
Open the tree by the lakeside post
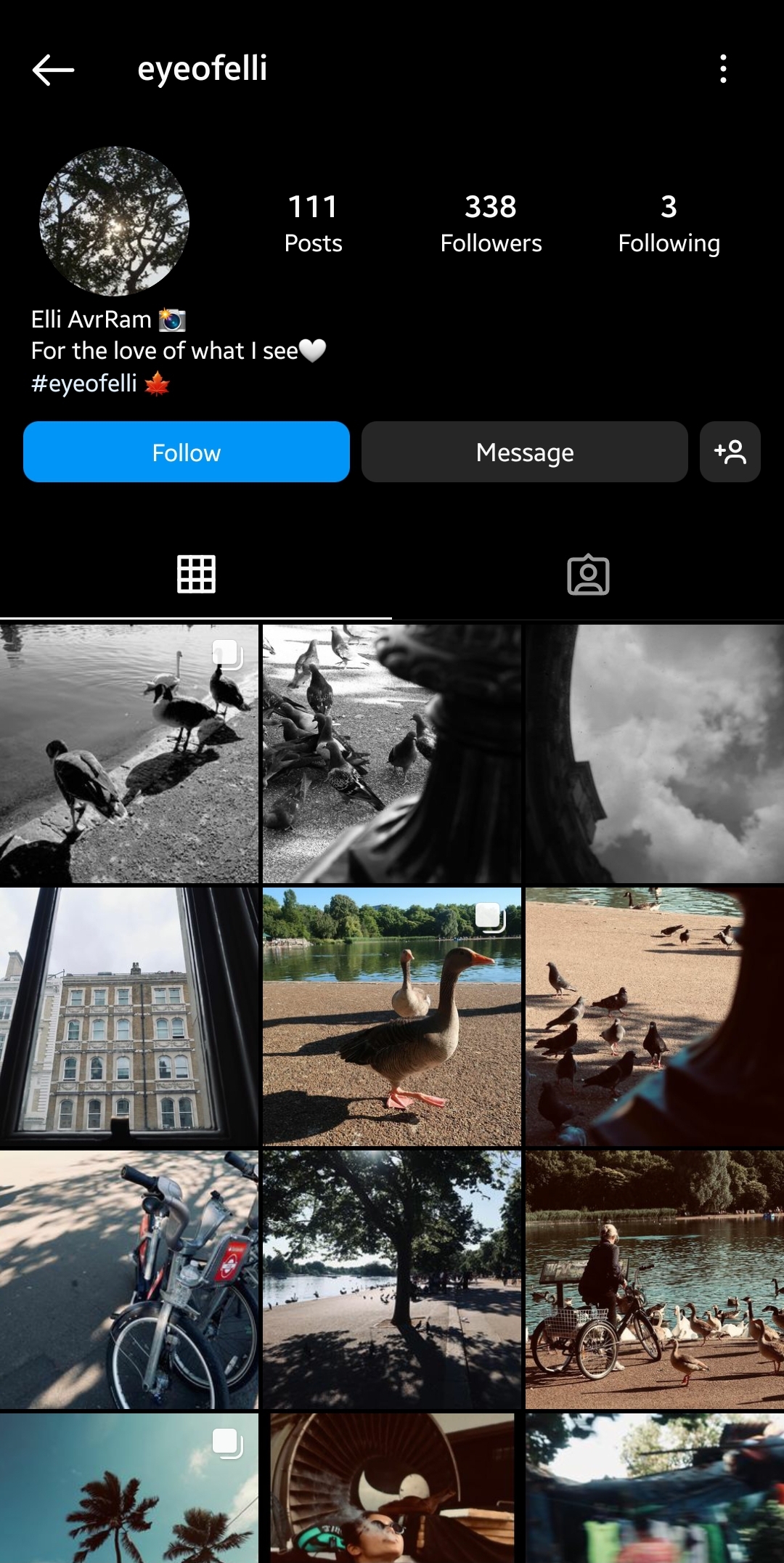(x=391, y=1280)
